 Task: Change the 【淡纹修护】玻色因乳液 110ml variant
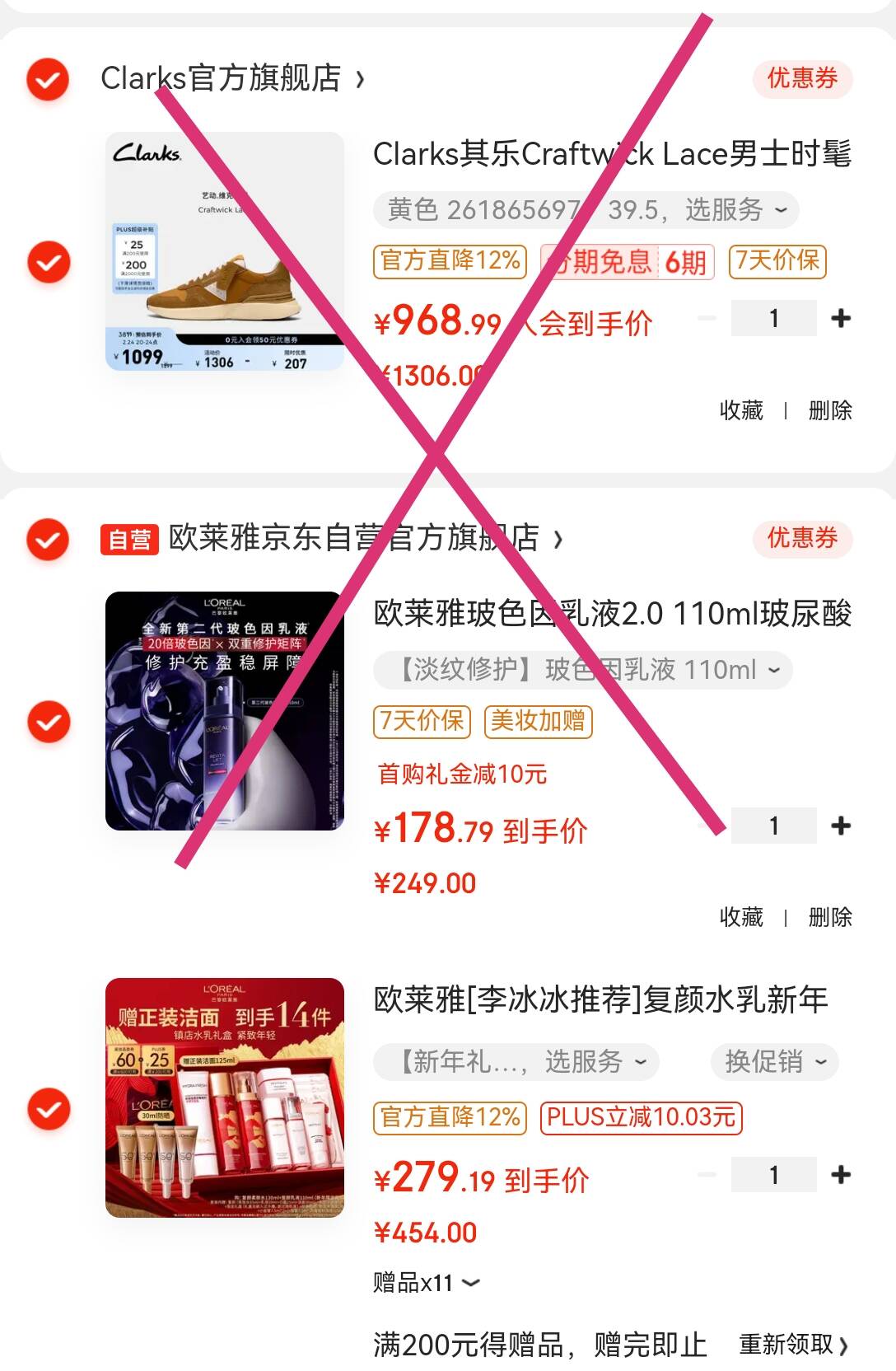pyautogui.click(x=582, y=671)
